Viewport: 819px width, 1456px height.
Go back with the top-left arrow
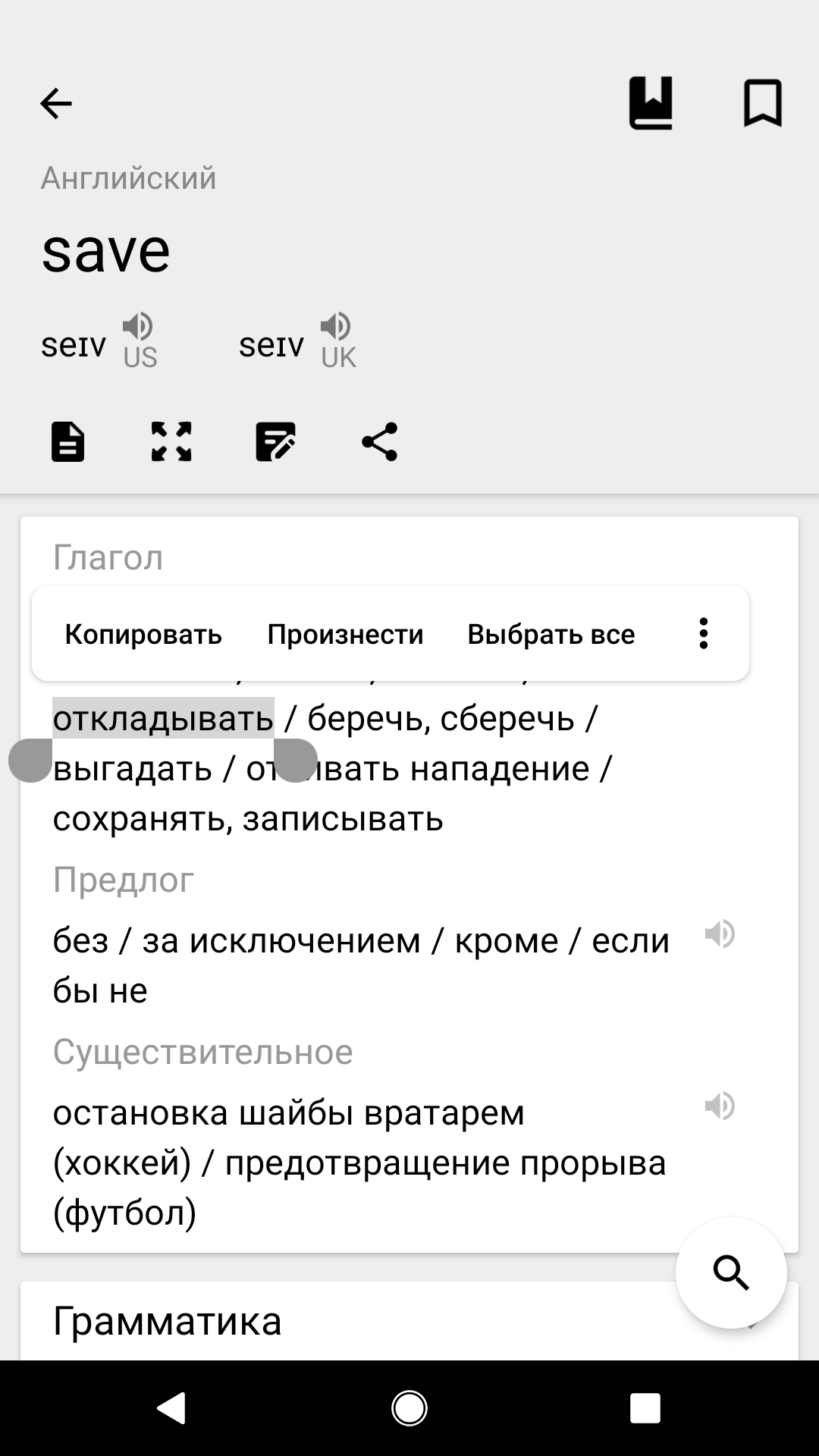pyautogui.click(x=56, y=104)
